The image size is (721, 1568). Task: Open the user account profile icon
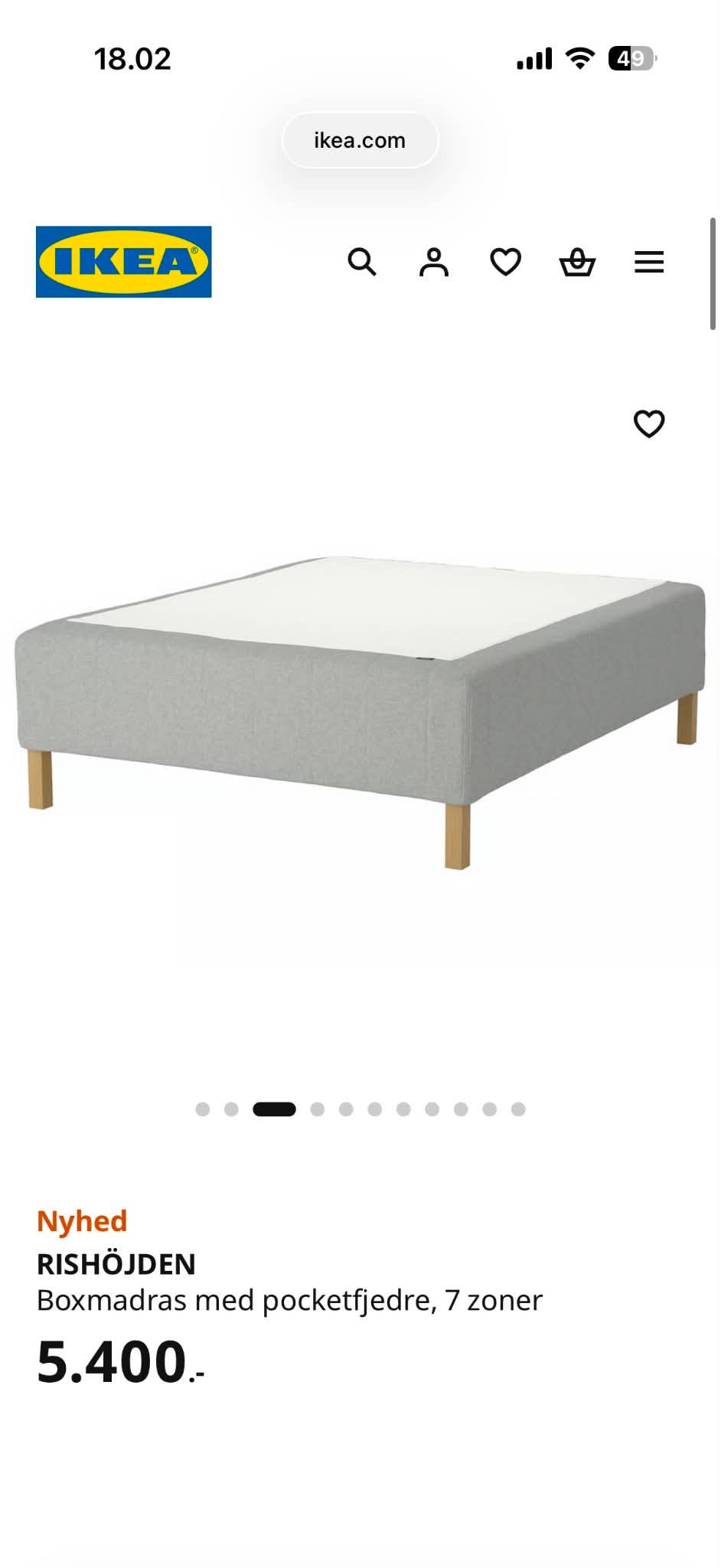click(434, 262)
